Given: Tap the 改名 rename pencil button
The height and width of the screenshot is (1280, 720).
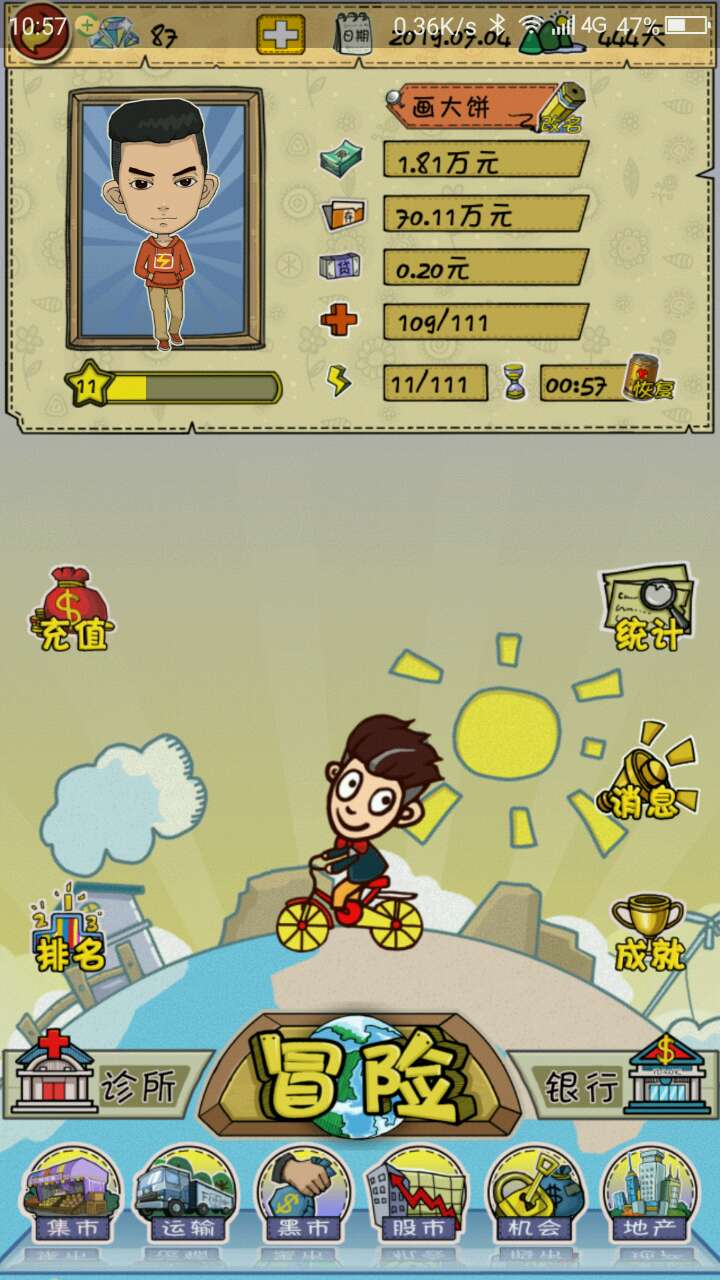Looking at the screenshot, I should tap(560, 108).
